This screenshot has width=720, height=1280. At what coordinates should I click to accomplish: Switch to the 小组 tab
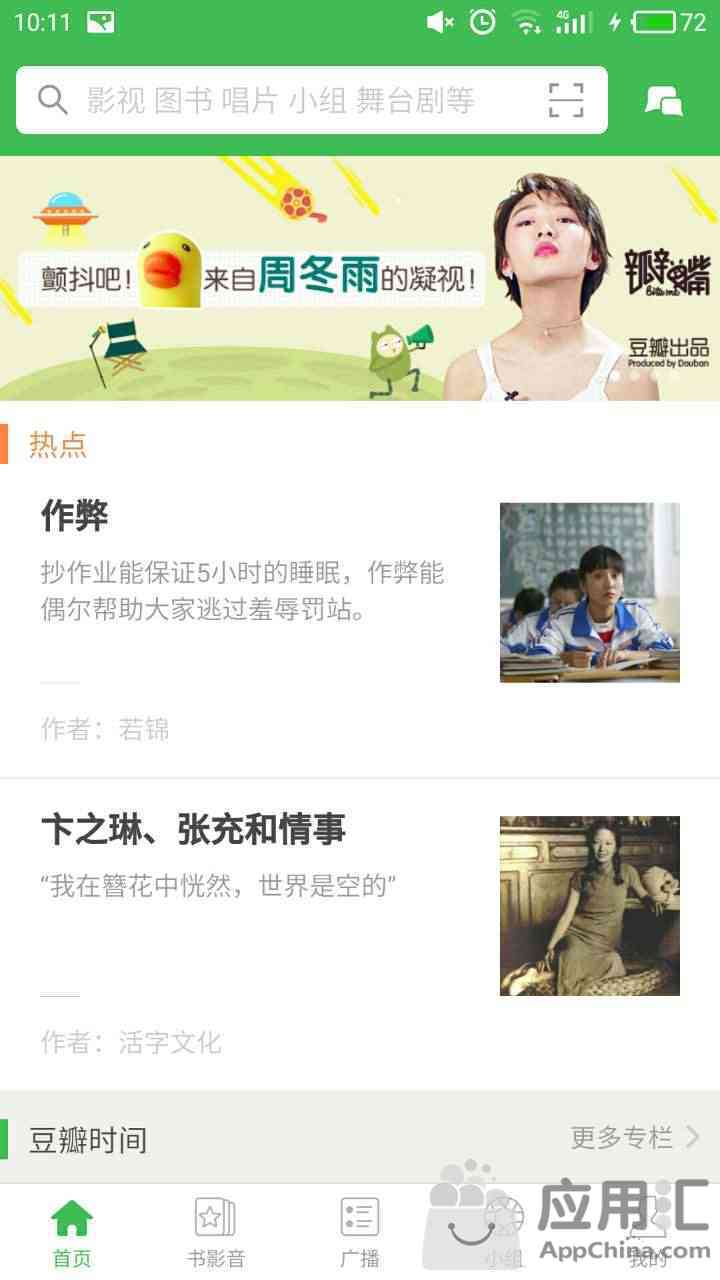point(504,1232)
